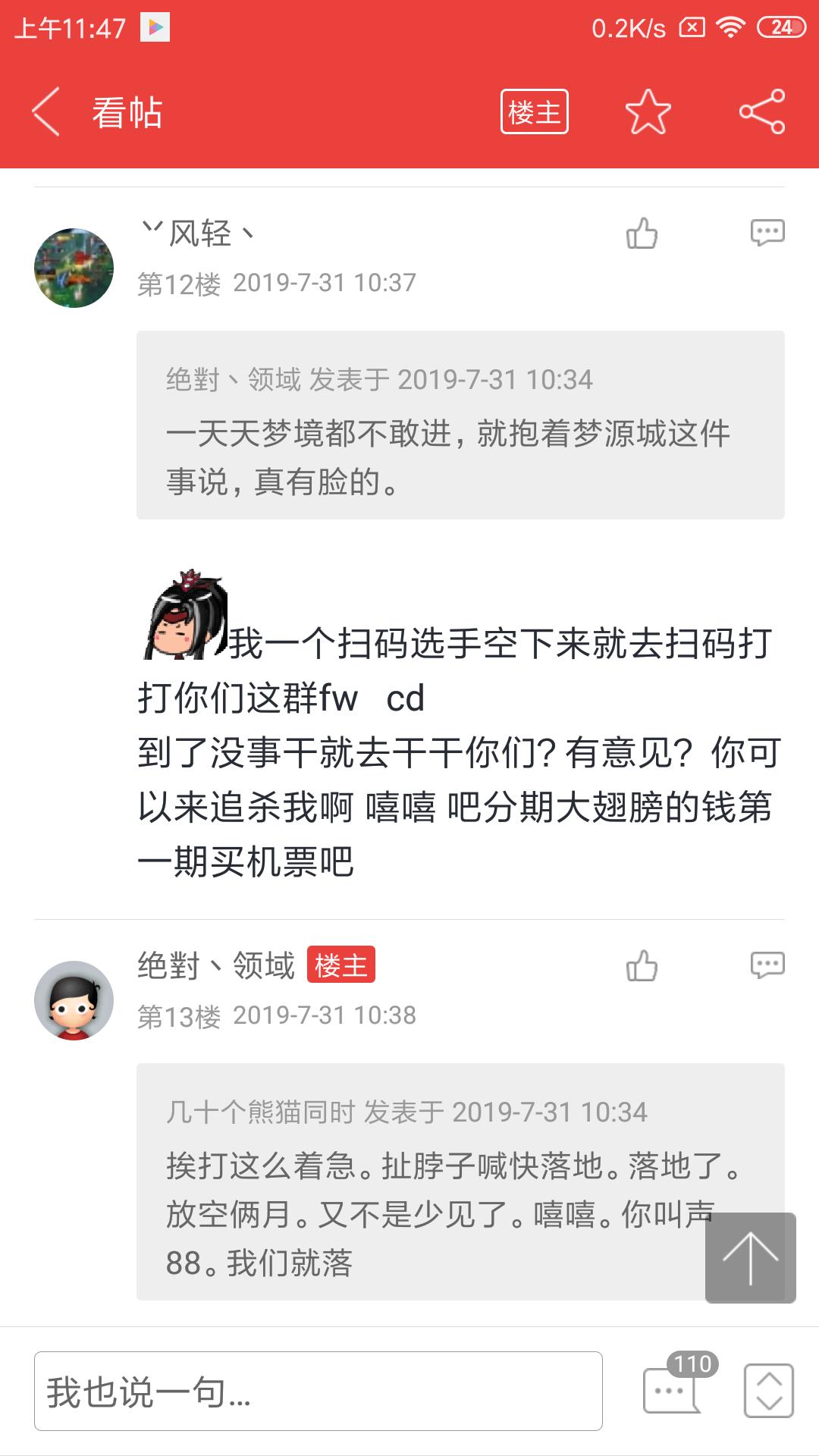819x1456 pixels.
Task: Reply to the 13楼 post by 绝對丶领域
Action: [767, 965]
